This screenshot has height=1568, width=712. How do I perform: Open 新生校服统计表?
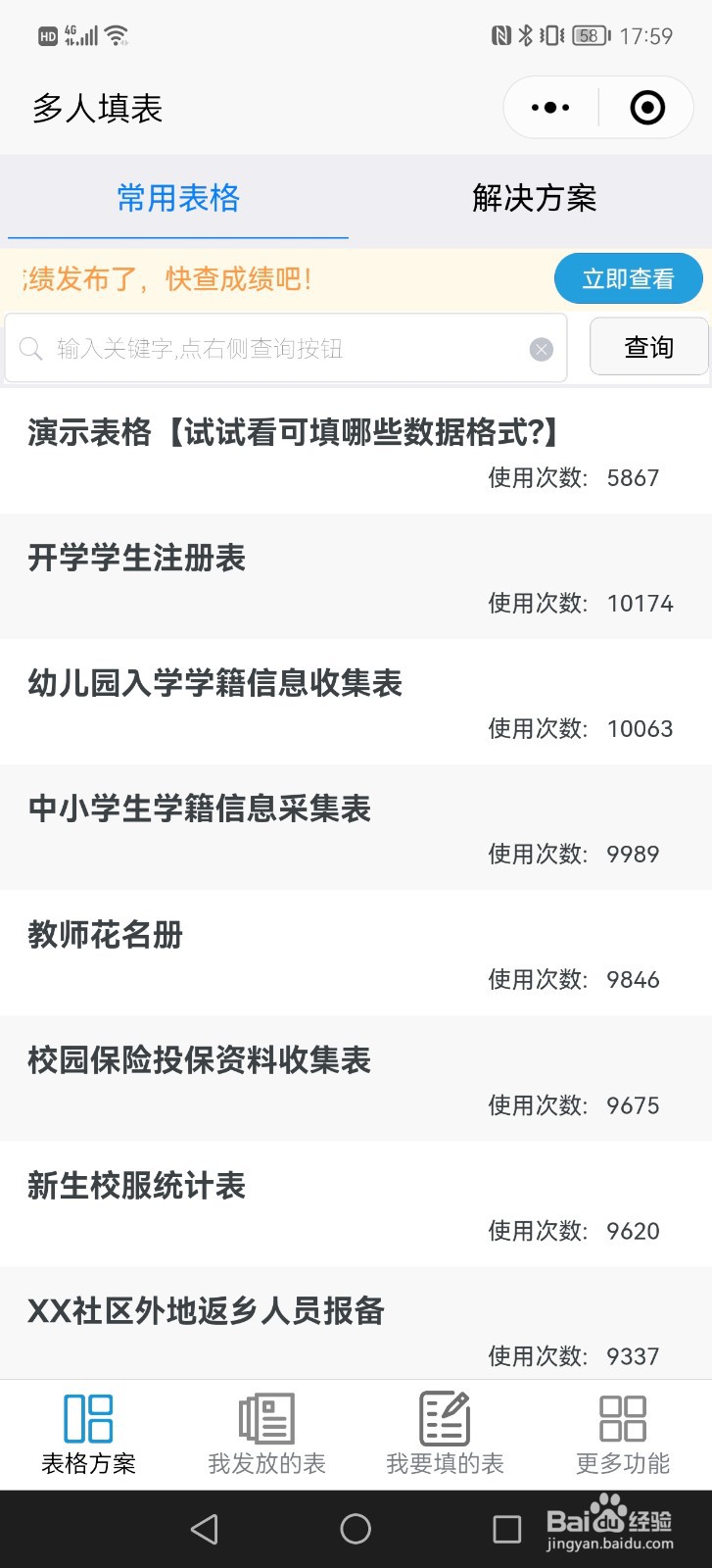click(x=356, y=1203)
